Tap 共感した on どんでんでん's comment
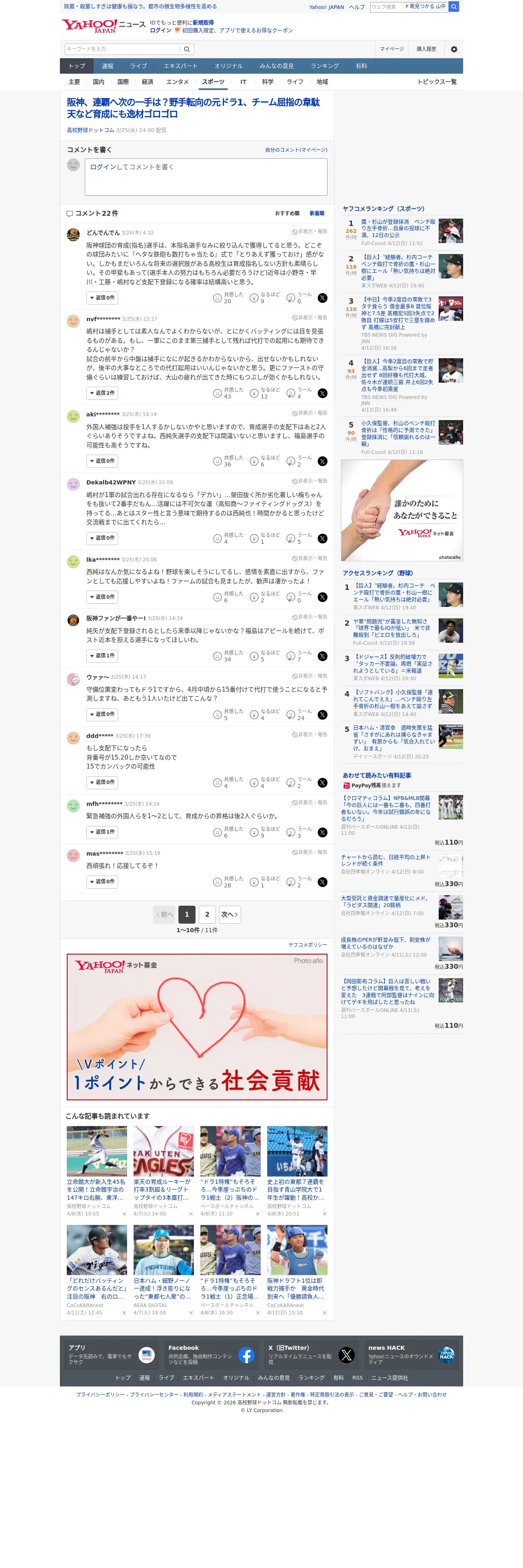 pyautogui.click(x=228, y=298)
